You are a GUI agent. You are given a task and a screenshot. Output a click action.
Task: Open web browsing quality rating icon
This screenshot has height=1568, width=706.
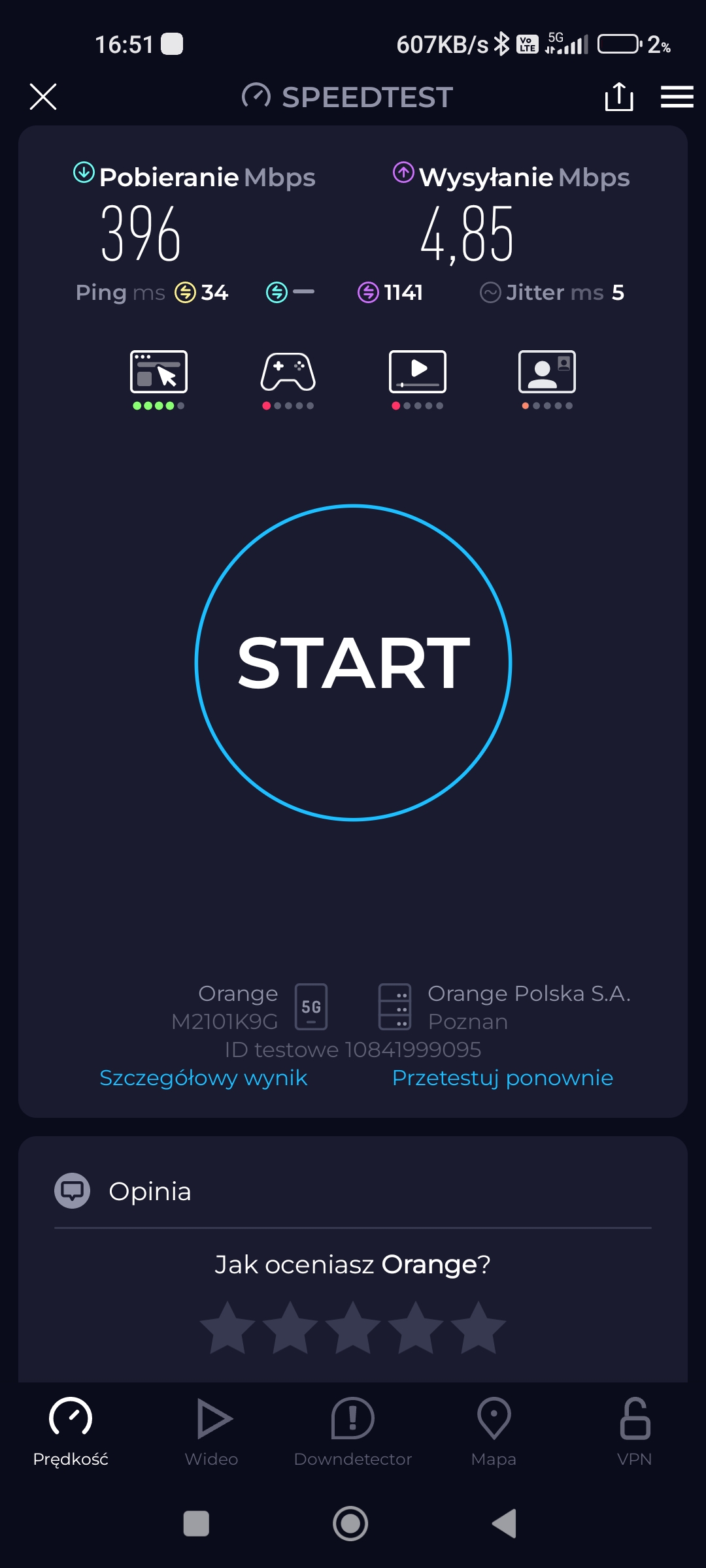click(x=159, y=373)
